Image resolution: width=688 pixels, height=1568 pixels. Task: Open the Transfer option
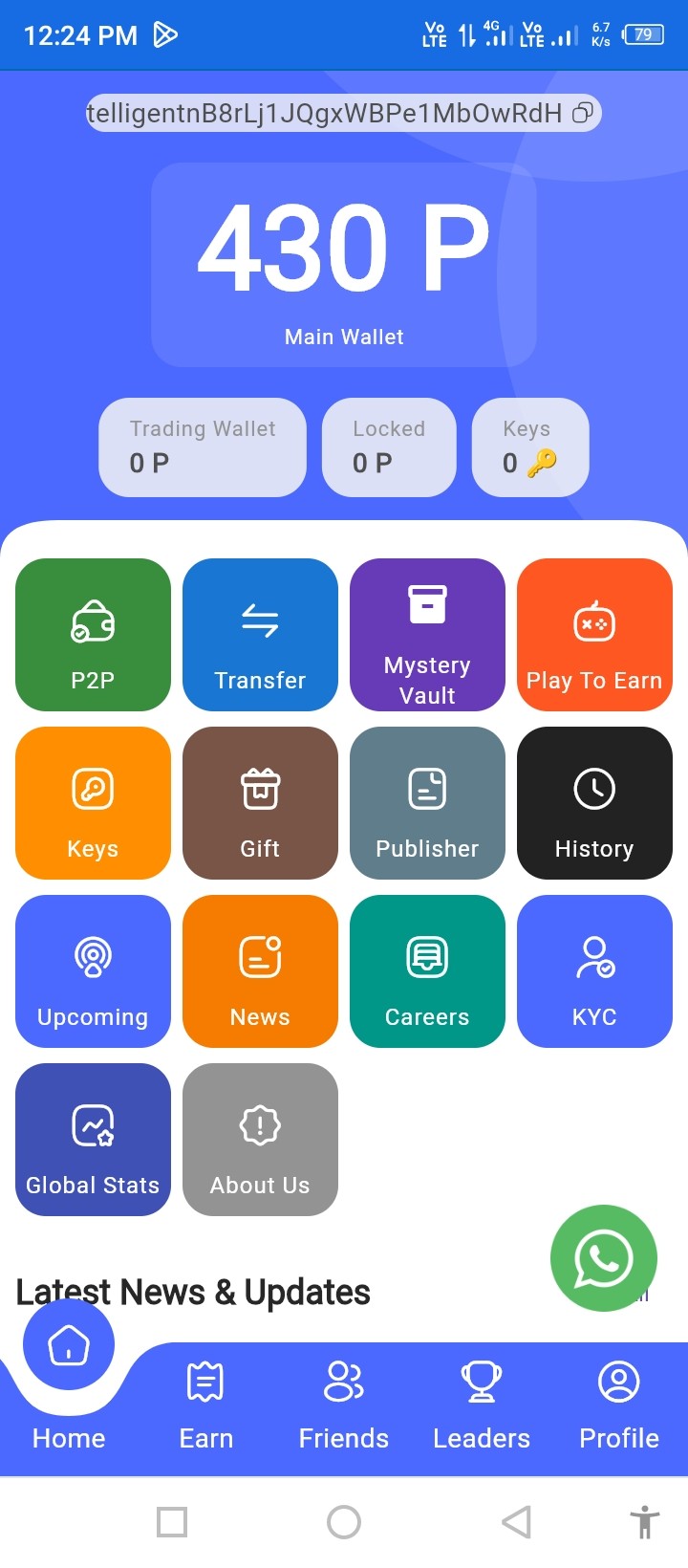(260, 635)
